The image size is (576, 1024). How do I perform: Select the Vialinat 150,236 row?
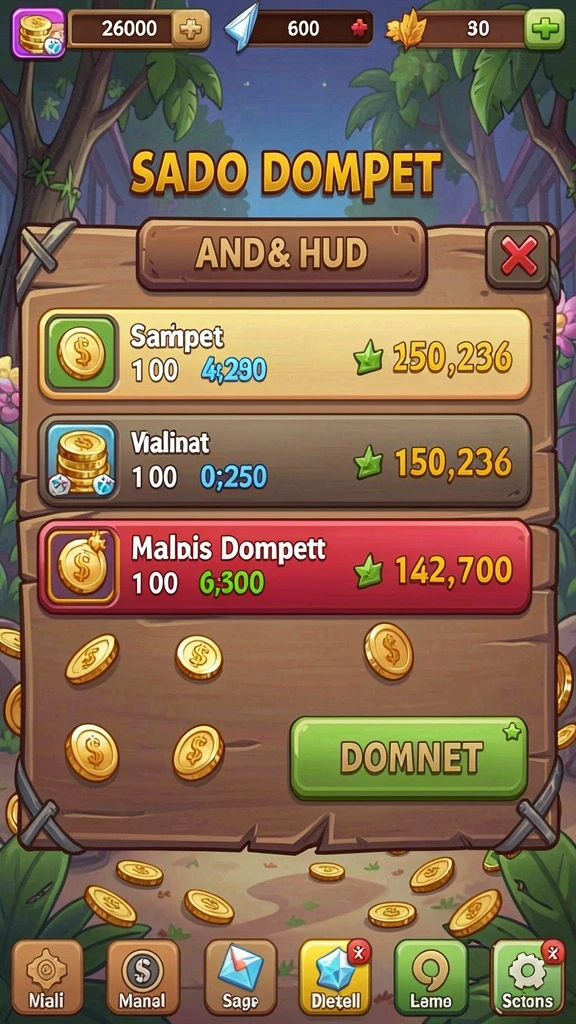click(285, 461)
